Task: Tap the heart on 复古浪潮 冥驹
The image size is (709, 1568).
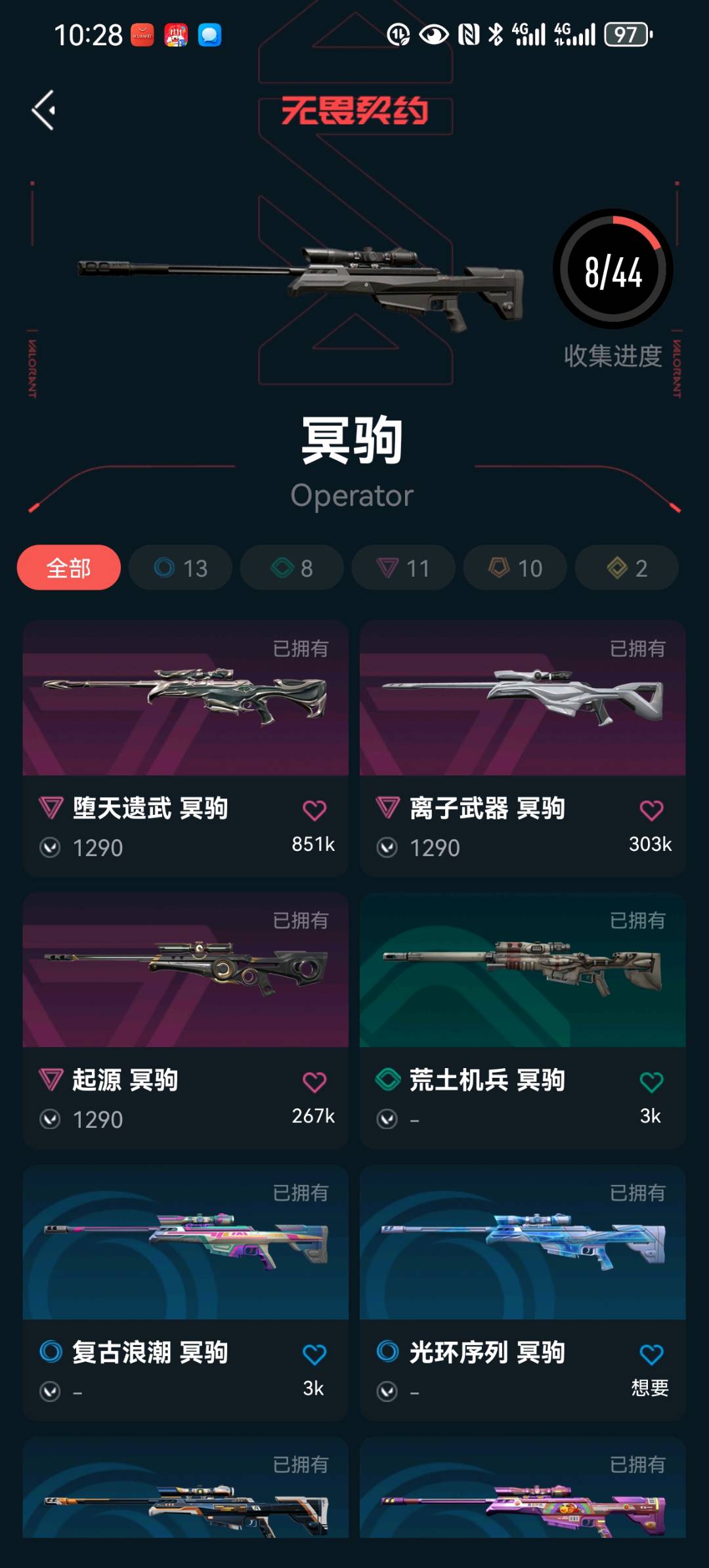Action: point(314,1354)
